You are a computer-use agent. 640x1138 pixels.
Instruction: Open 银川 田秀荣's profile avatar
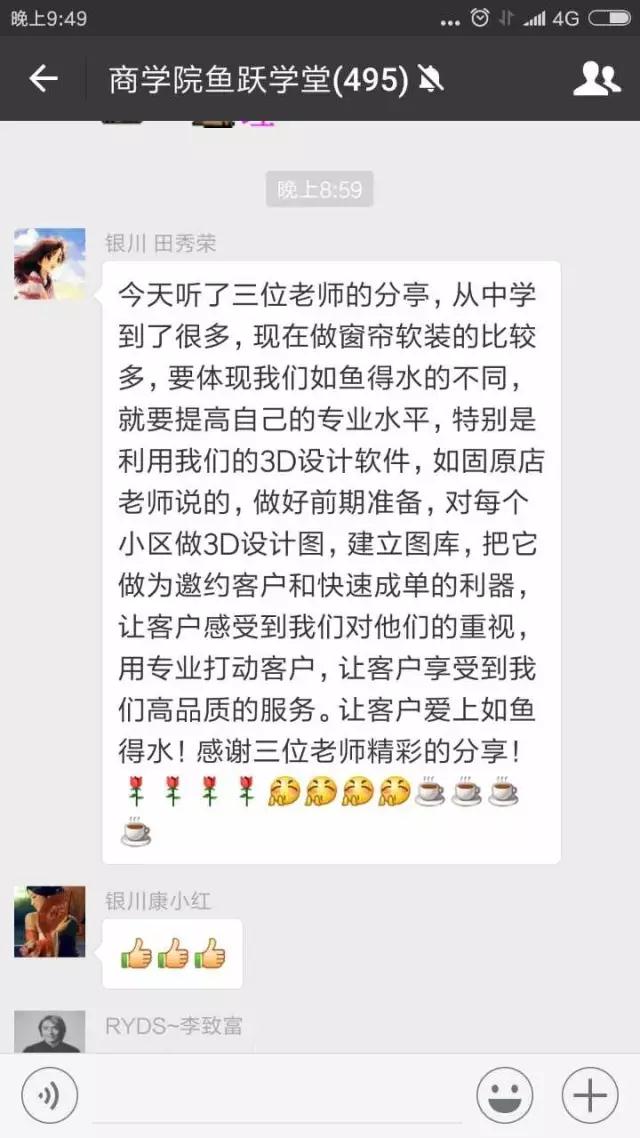(x=49, y=264)
